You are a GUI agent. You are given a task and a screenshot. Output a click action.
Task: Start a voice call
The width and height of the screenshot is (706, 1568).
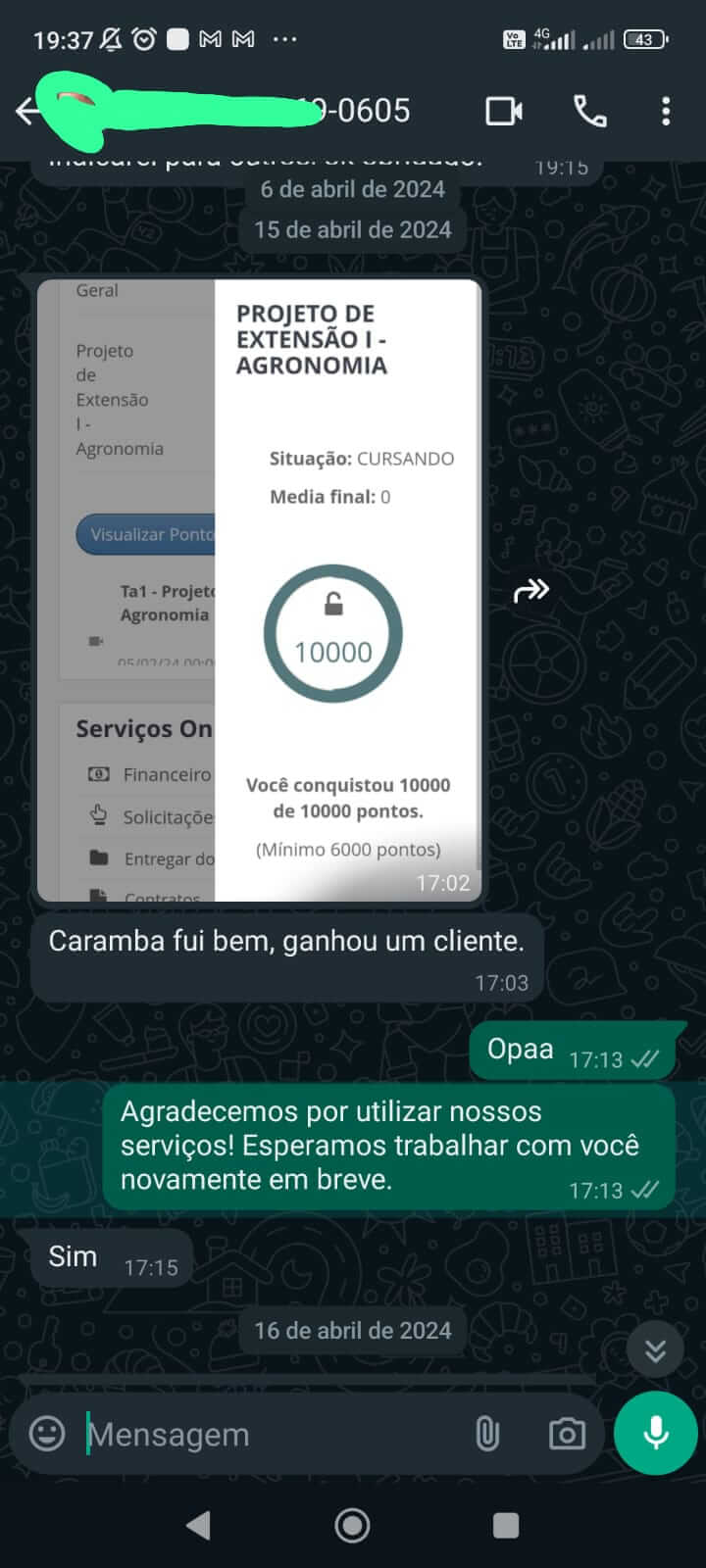click(589, 112)
